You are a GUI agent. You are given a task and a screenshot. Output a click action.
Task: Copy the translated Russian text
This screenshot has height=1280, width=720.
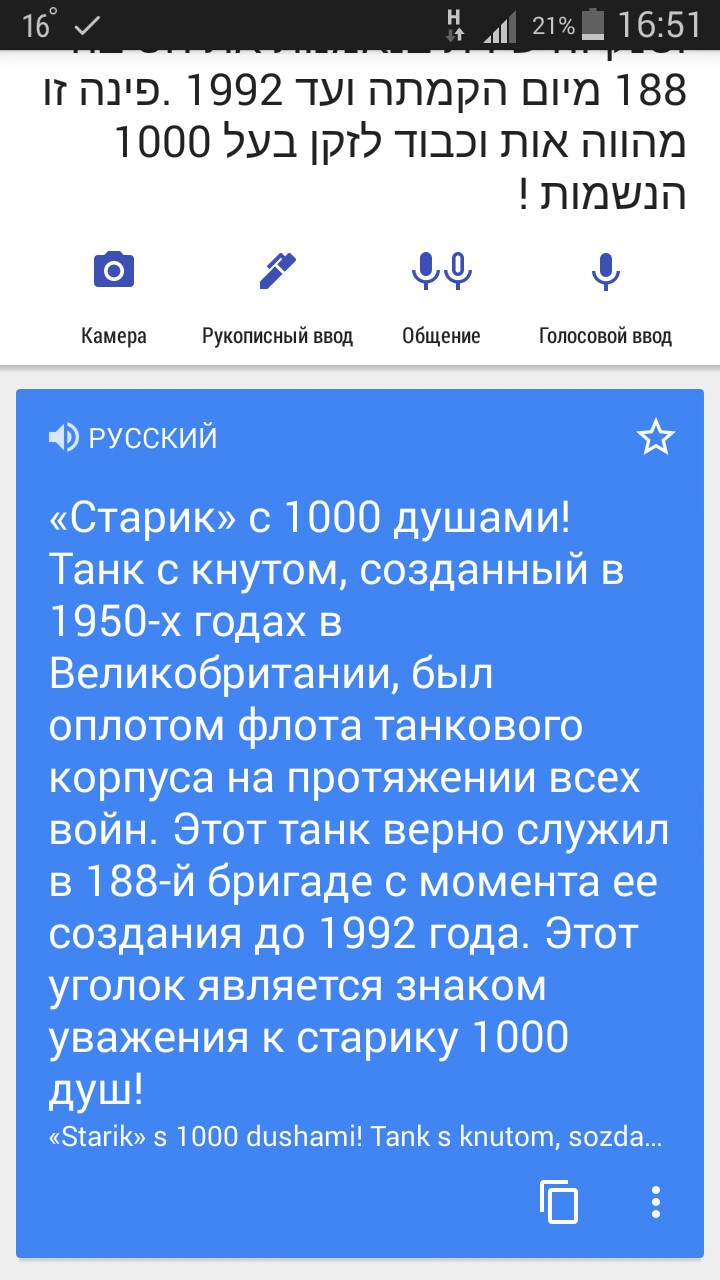click(x=559, y=1201)
